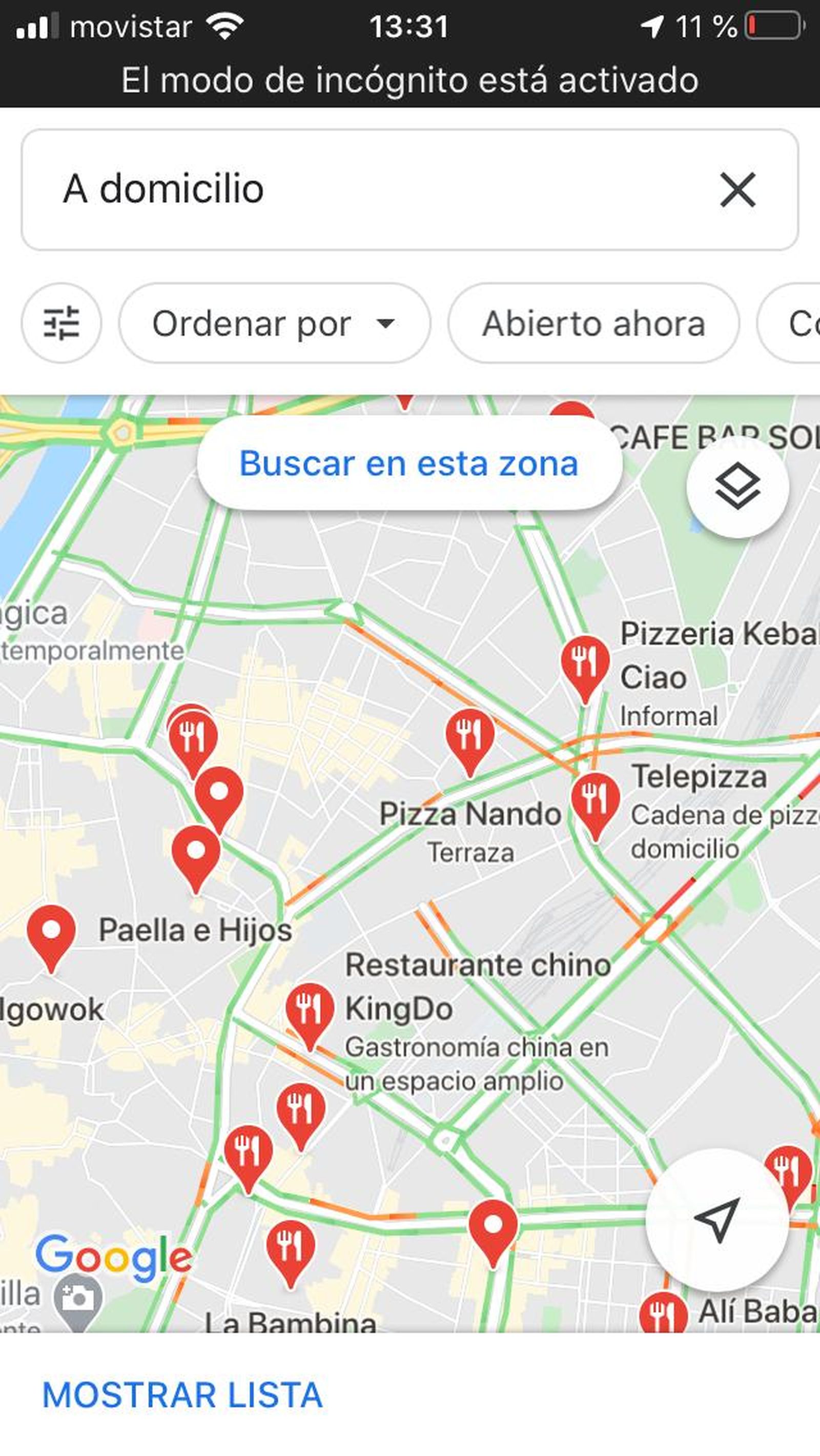Open the Ordenar por dropdown

pyautogui.click(x=252, y=323)
